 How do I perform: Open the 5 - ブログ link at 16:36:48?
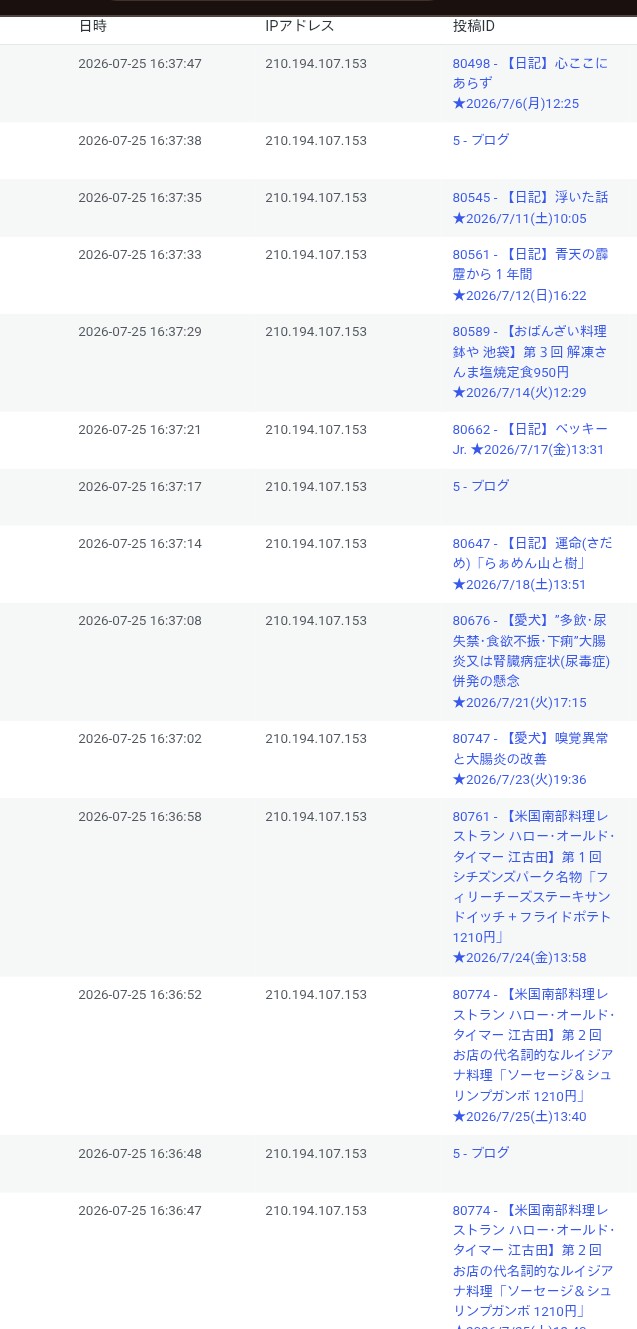[x=481, y=1153]
